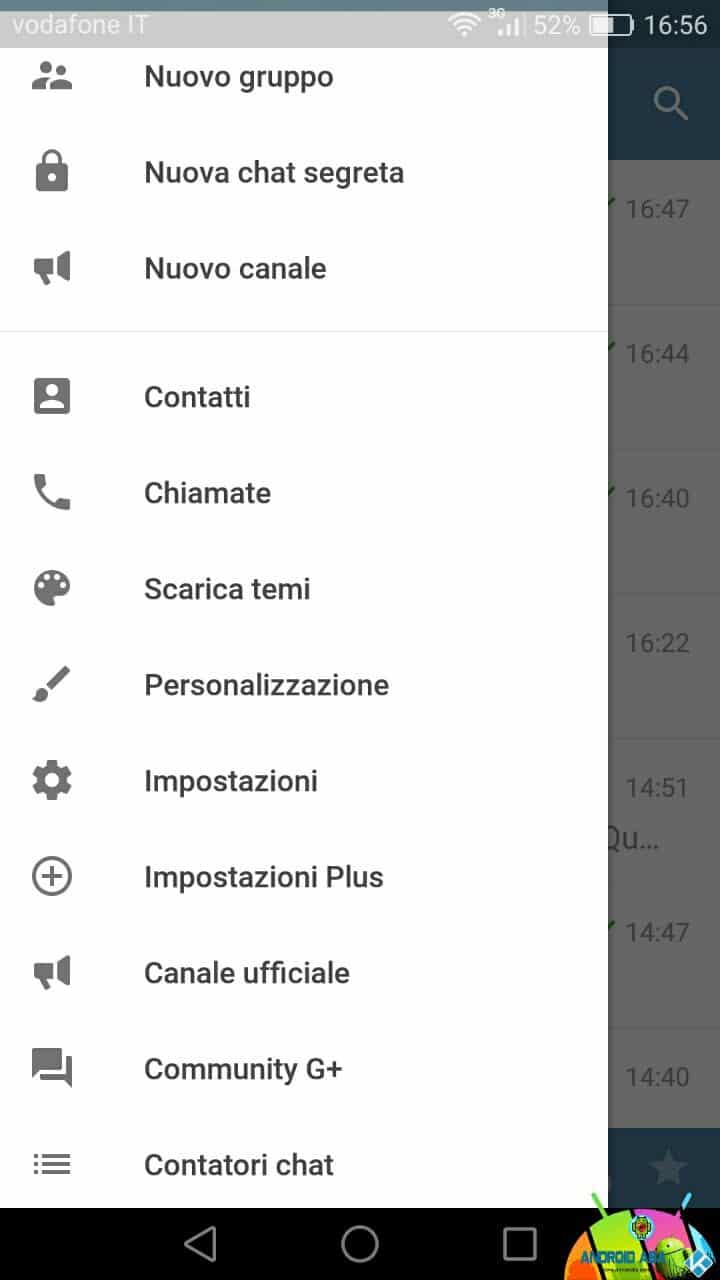720x1280 pixels.
Task: Go to the home screen
Action: click(360, 1244)
